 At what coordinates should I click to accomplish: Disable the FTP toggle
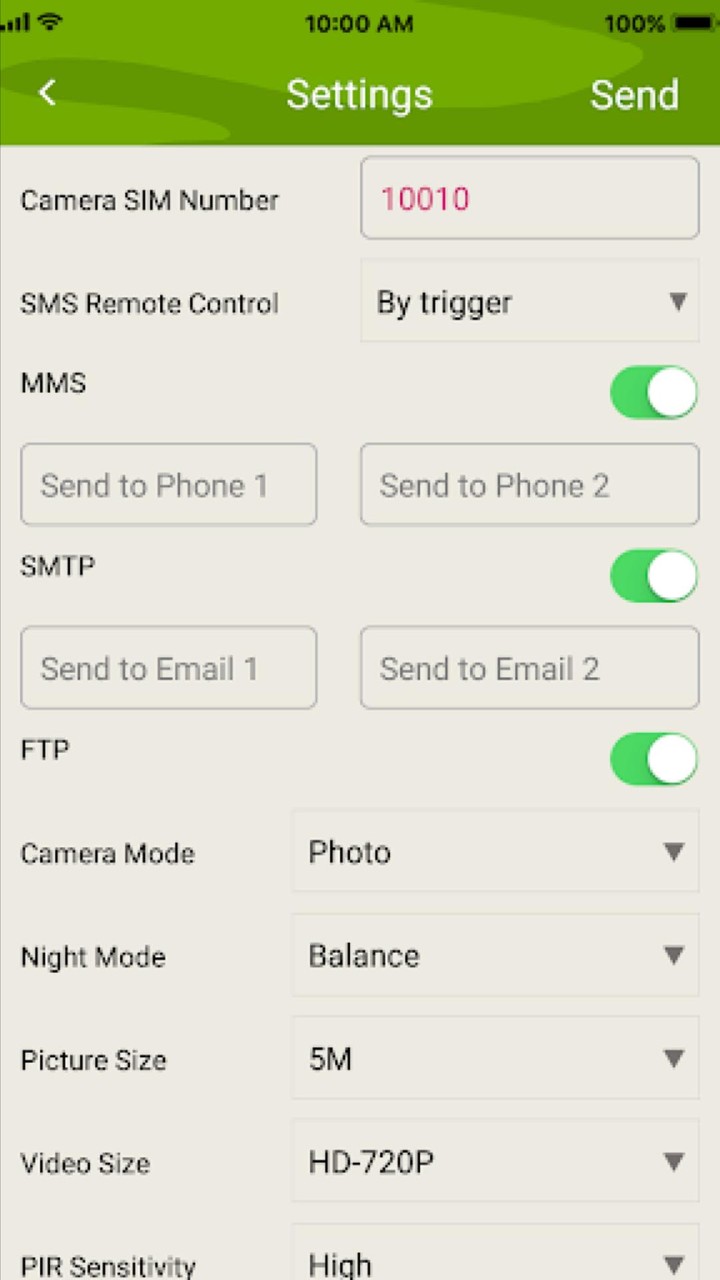pos(653,759)
